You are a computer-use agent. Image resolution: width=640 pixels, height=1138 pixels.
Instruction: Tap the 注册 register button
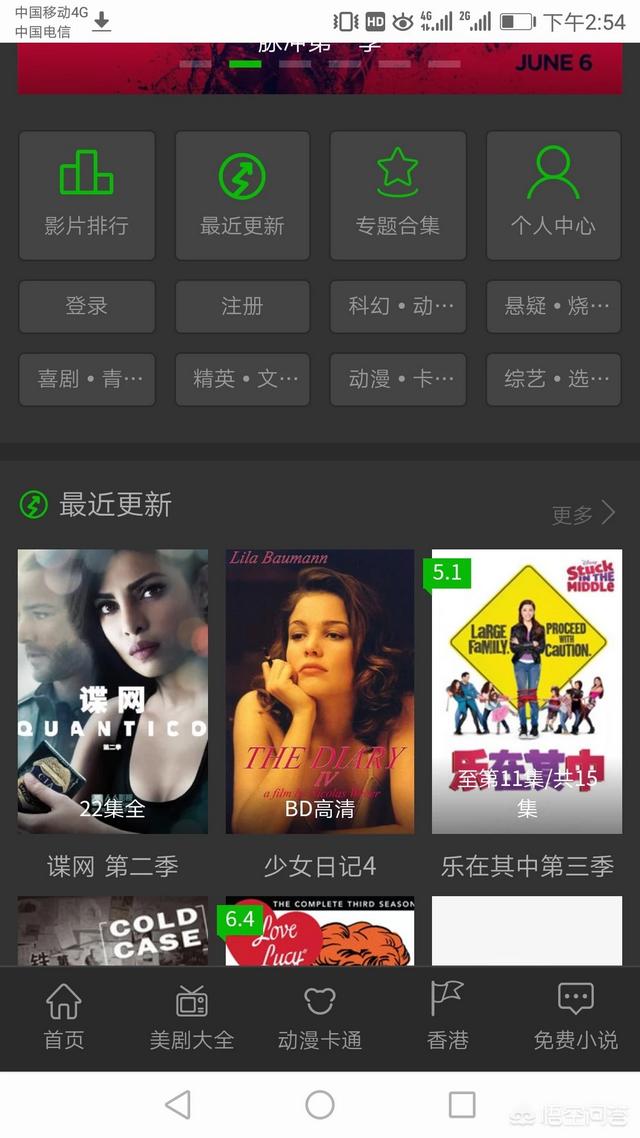pos(242,306)
